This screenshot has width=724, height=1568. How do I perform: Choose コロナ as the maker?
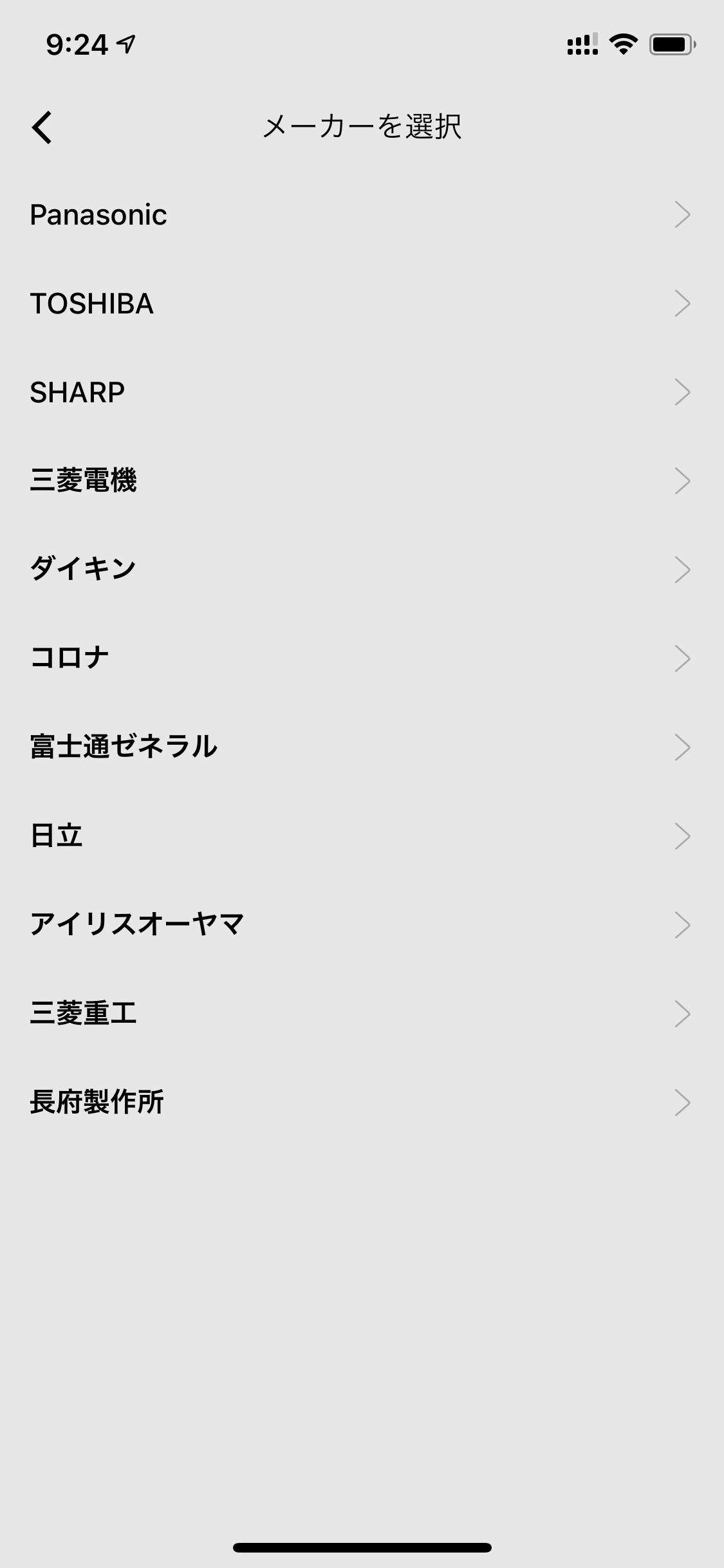pyautogui.click(x=70, y=658)
